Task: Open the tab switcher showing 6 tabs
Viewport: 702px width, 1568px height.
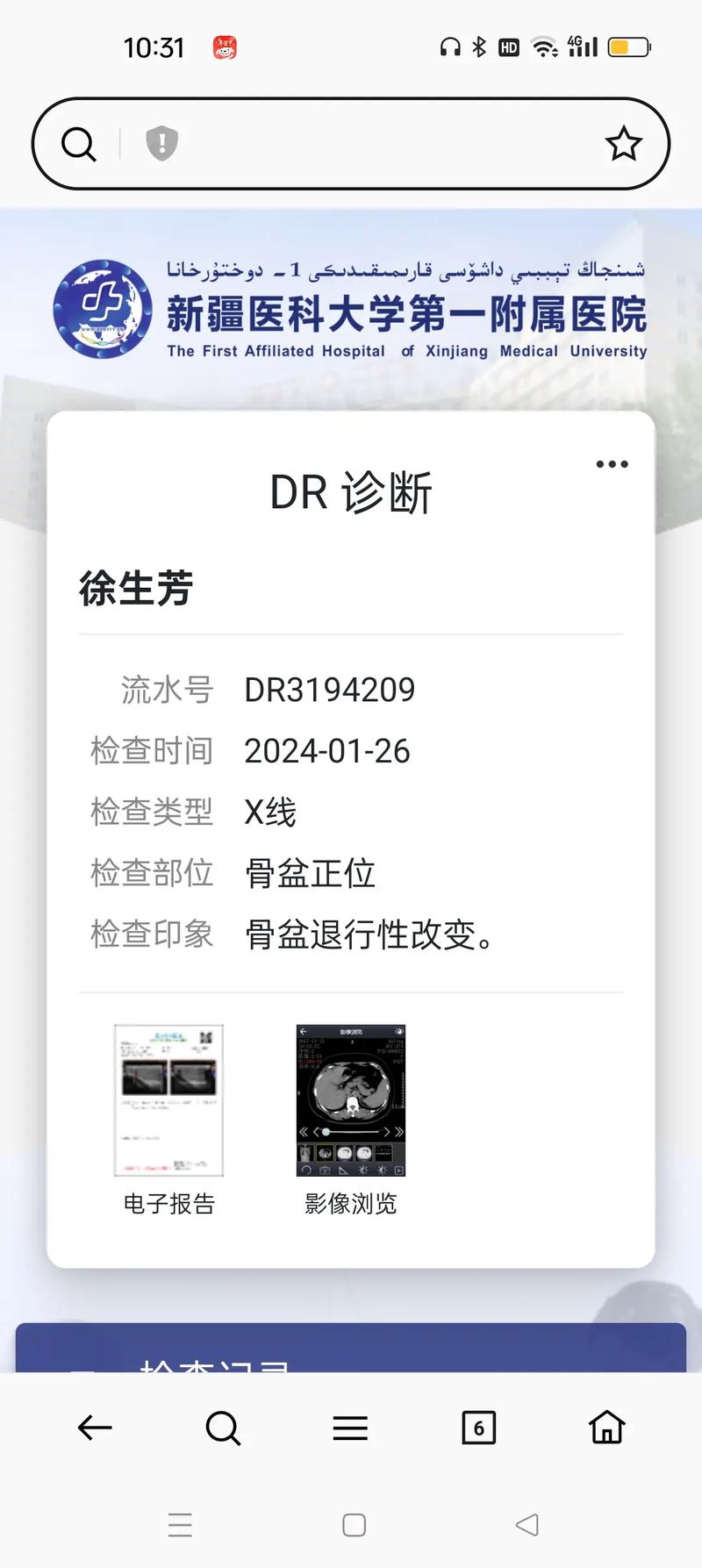Action: [x=478, y=1428]
